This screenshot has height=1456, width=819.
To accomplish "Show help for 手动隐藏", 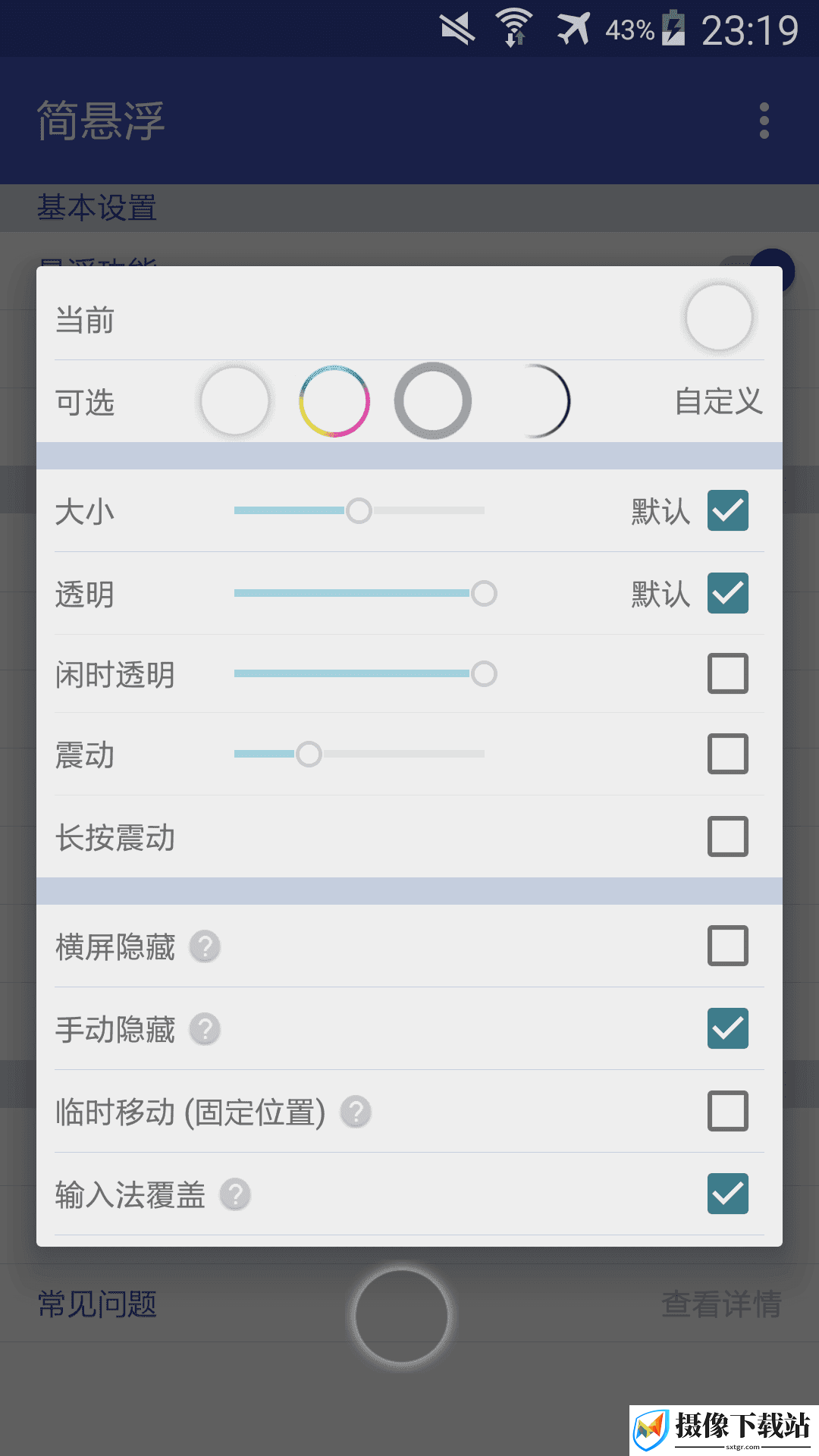I will [205, 1029].
